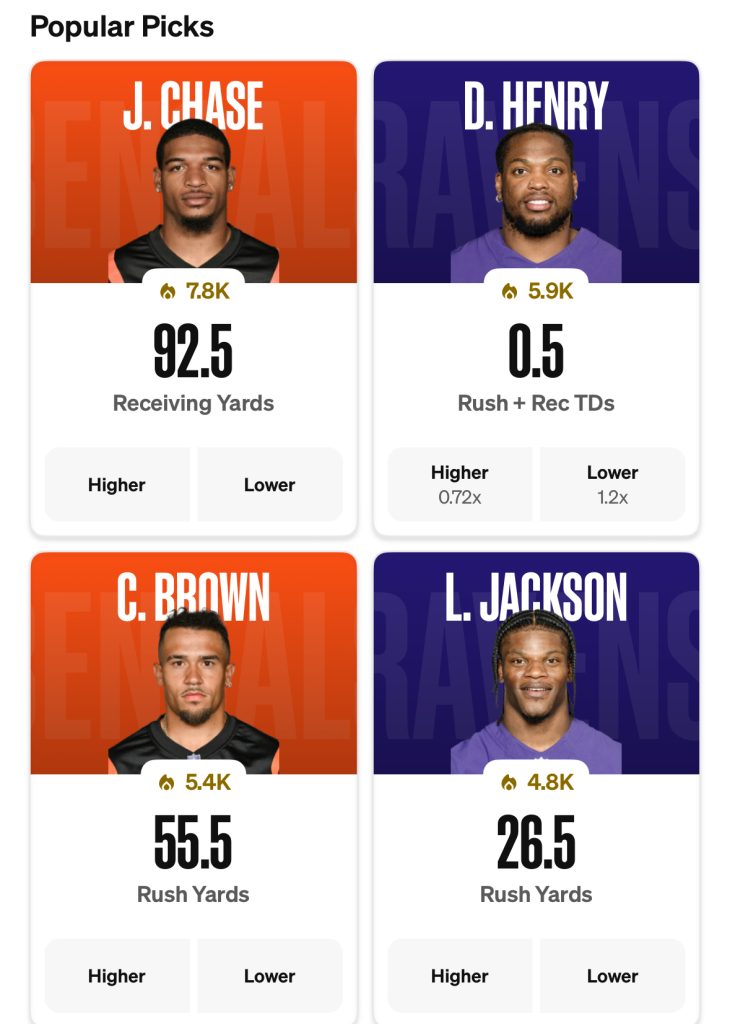This screenshot has width=730, height=1024.
Task: Select Higher on J. Chase receiving yards
Action: (117, 484)
